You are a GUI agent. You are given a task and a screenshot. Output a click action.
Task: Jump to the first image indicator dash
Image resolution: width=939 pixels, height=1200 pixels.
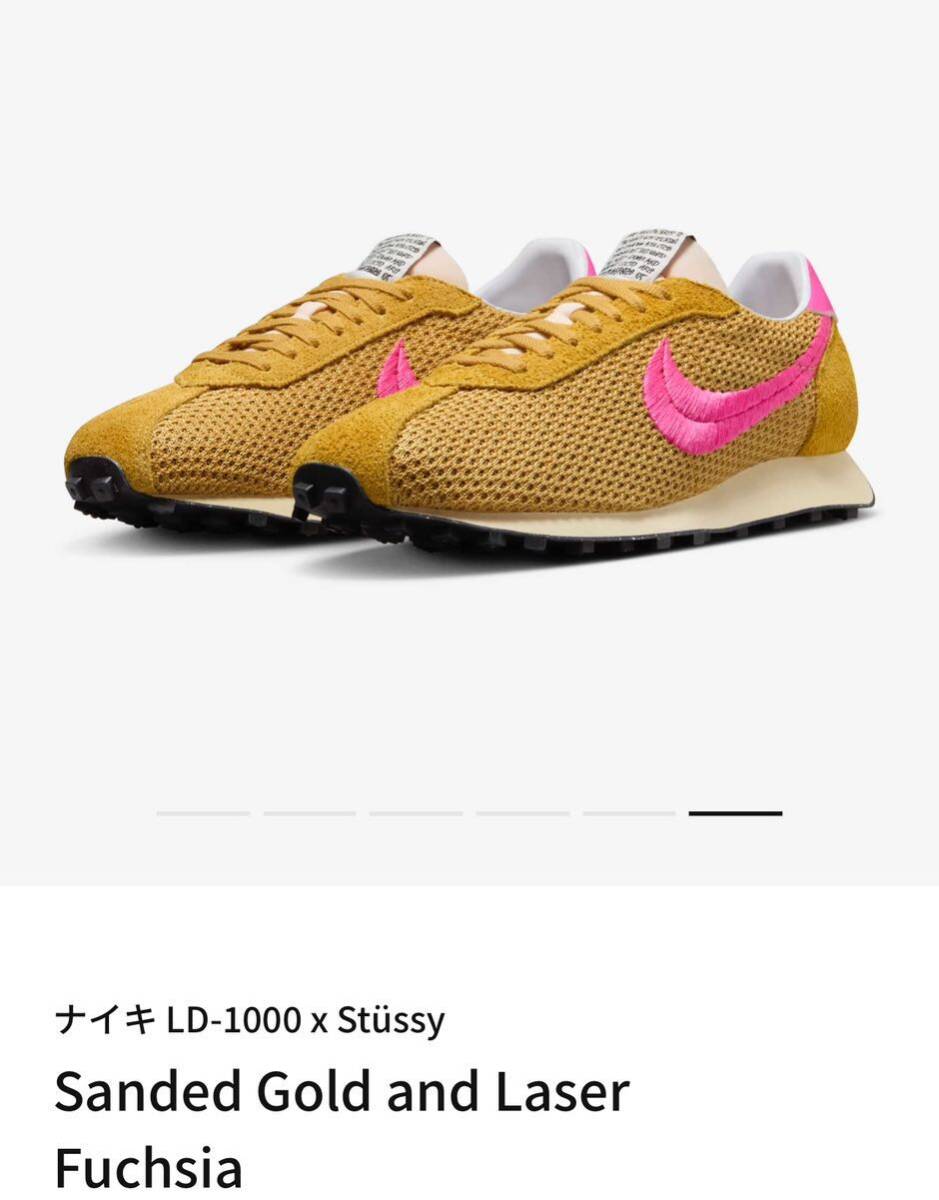[203, 814]
